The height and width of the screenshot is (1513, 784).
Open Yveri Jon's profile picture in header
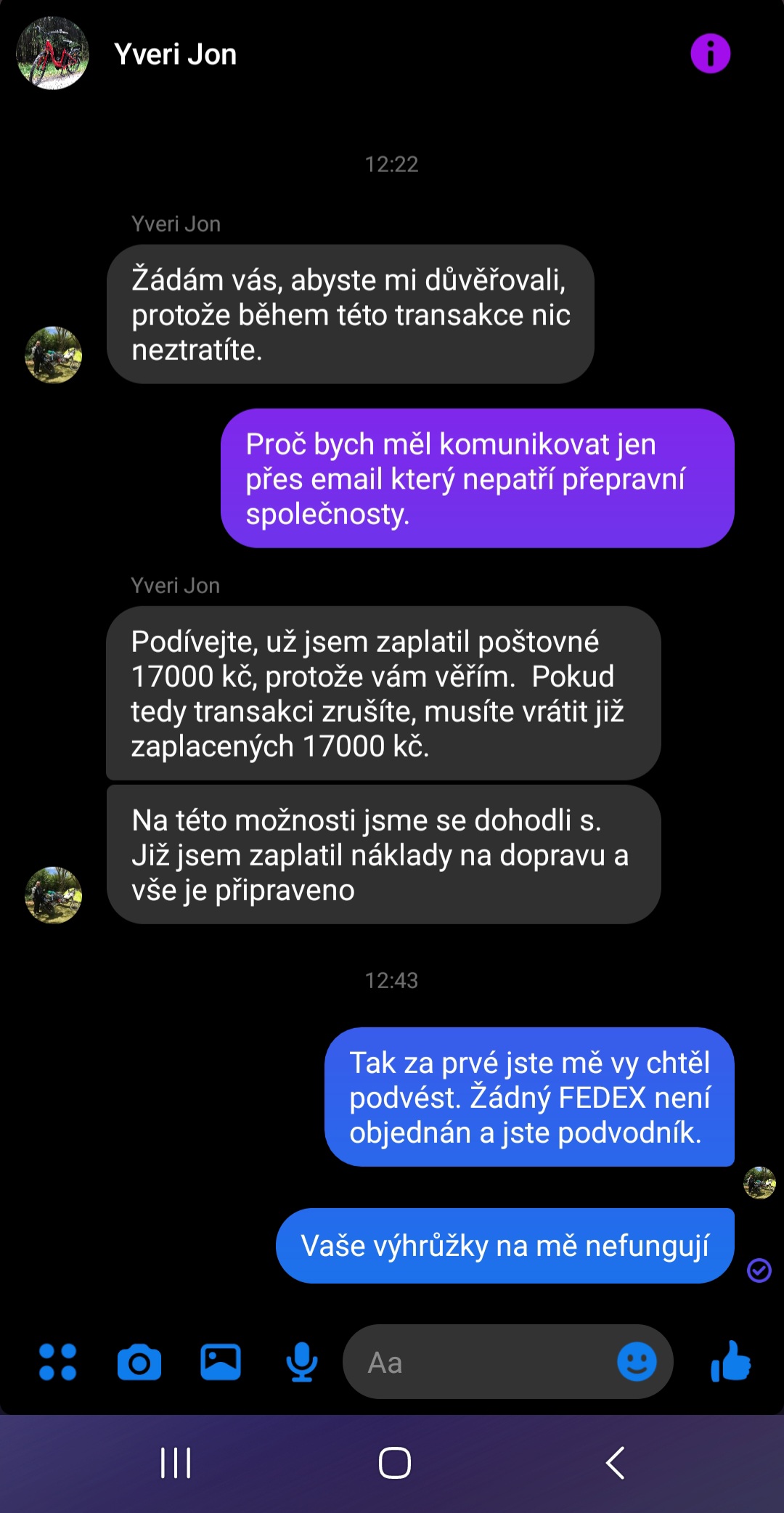click(x=53, y=53)
